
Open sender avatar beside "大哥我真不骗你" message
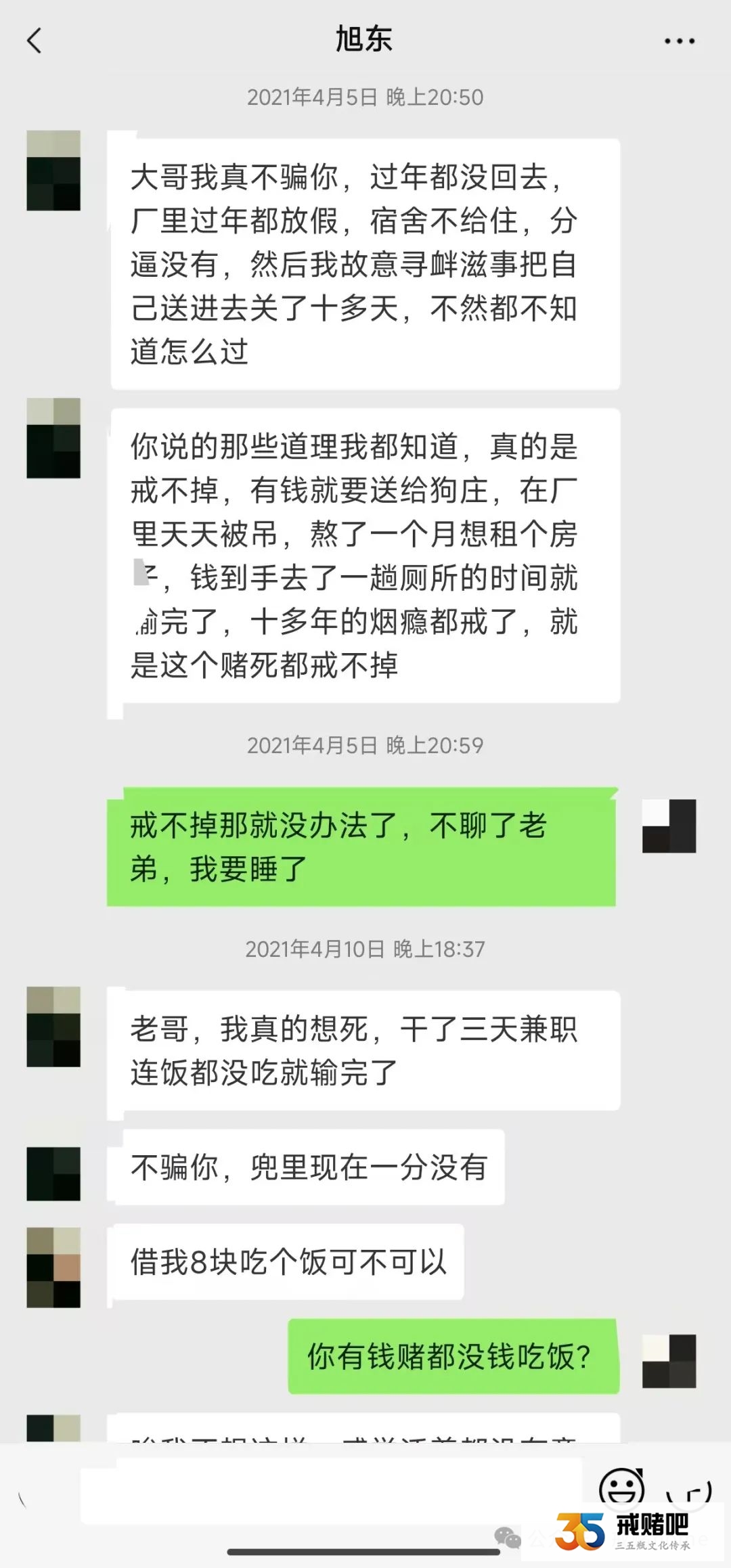click(53, 171)
